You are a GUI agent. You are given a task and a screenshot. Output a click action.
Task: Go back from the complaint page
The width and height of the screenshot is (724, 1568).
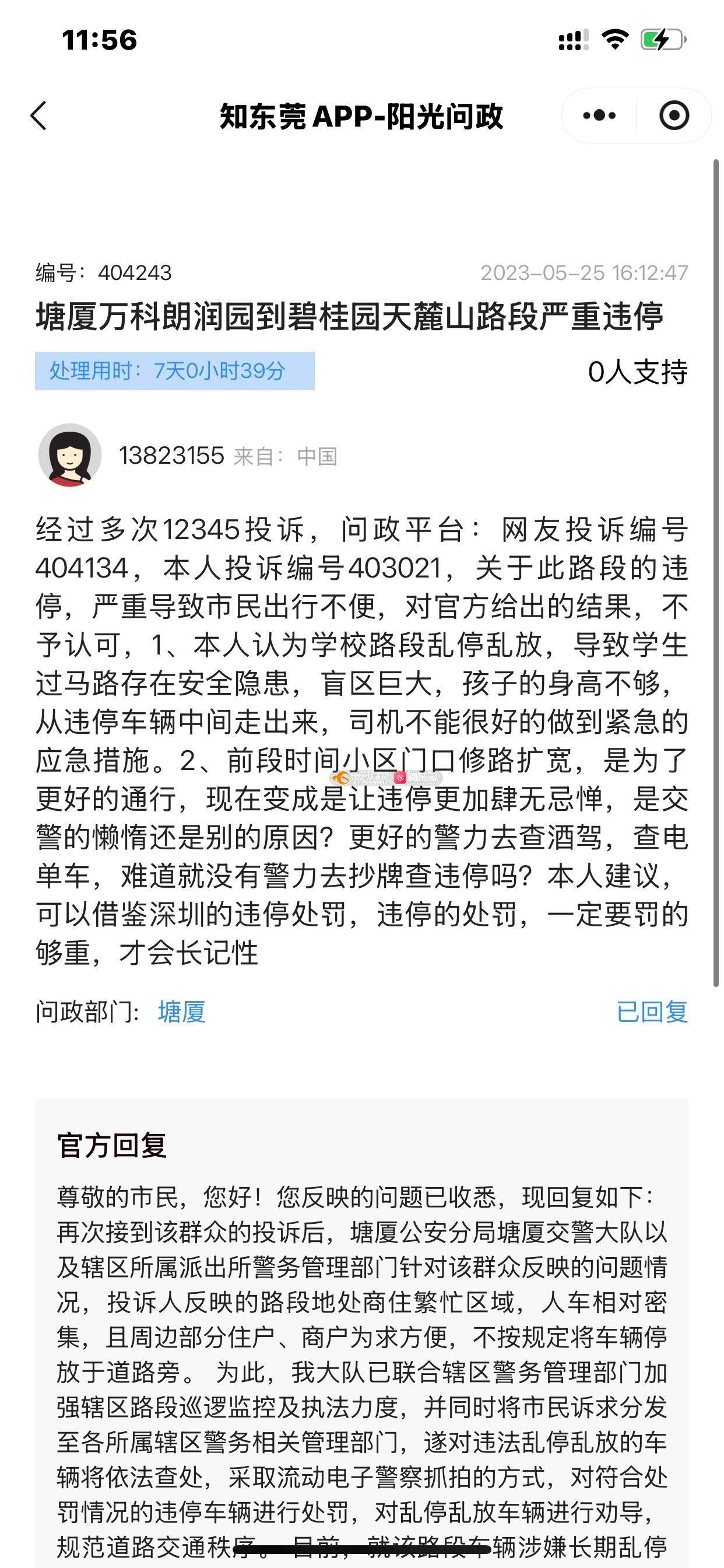click(39, 116)
